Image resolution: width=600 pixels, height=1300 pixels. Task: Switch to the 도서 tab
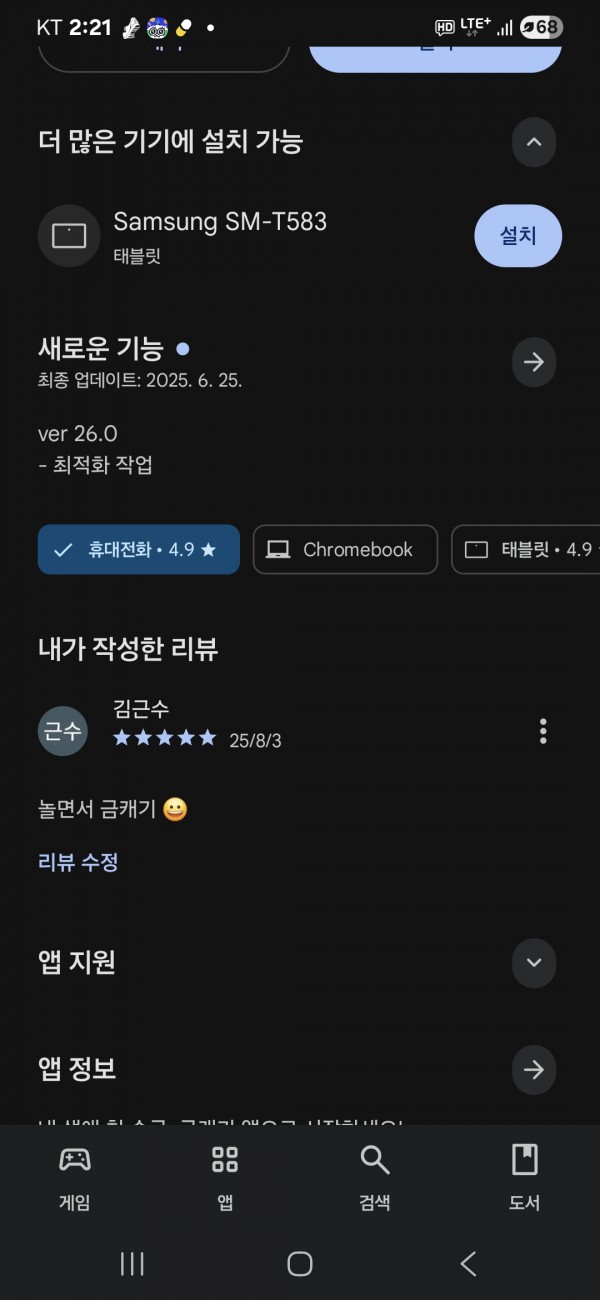524,1178
